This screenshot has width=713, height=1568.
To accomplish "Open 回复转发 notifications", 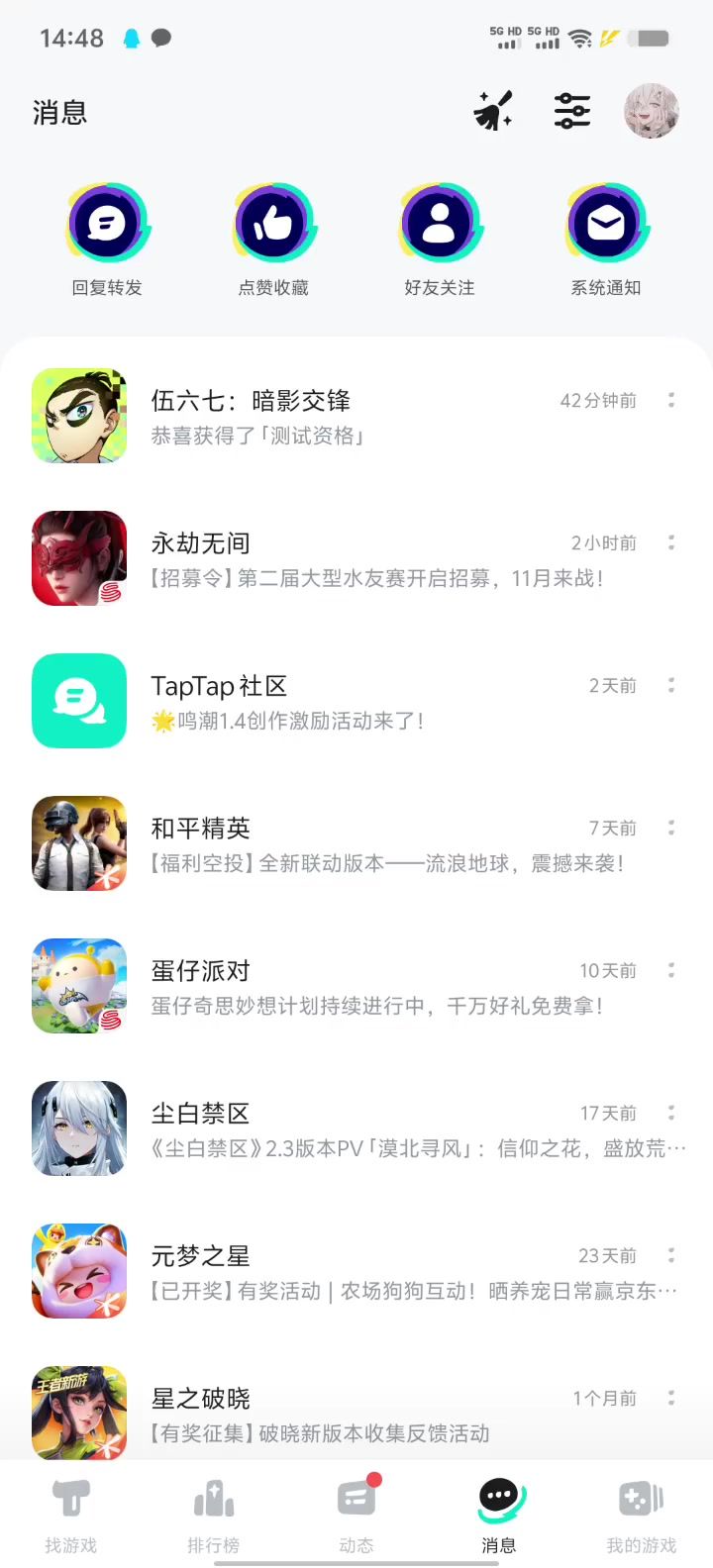I will pyautogui.click(x=107, y=240).
